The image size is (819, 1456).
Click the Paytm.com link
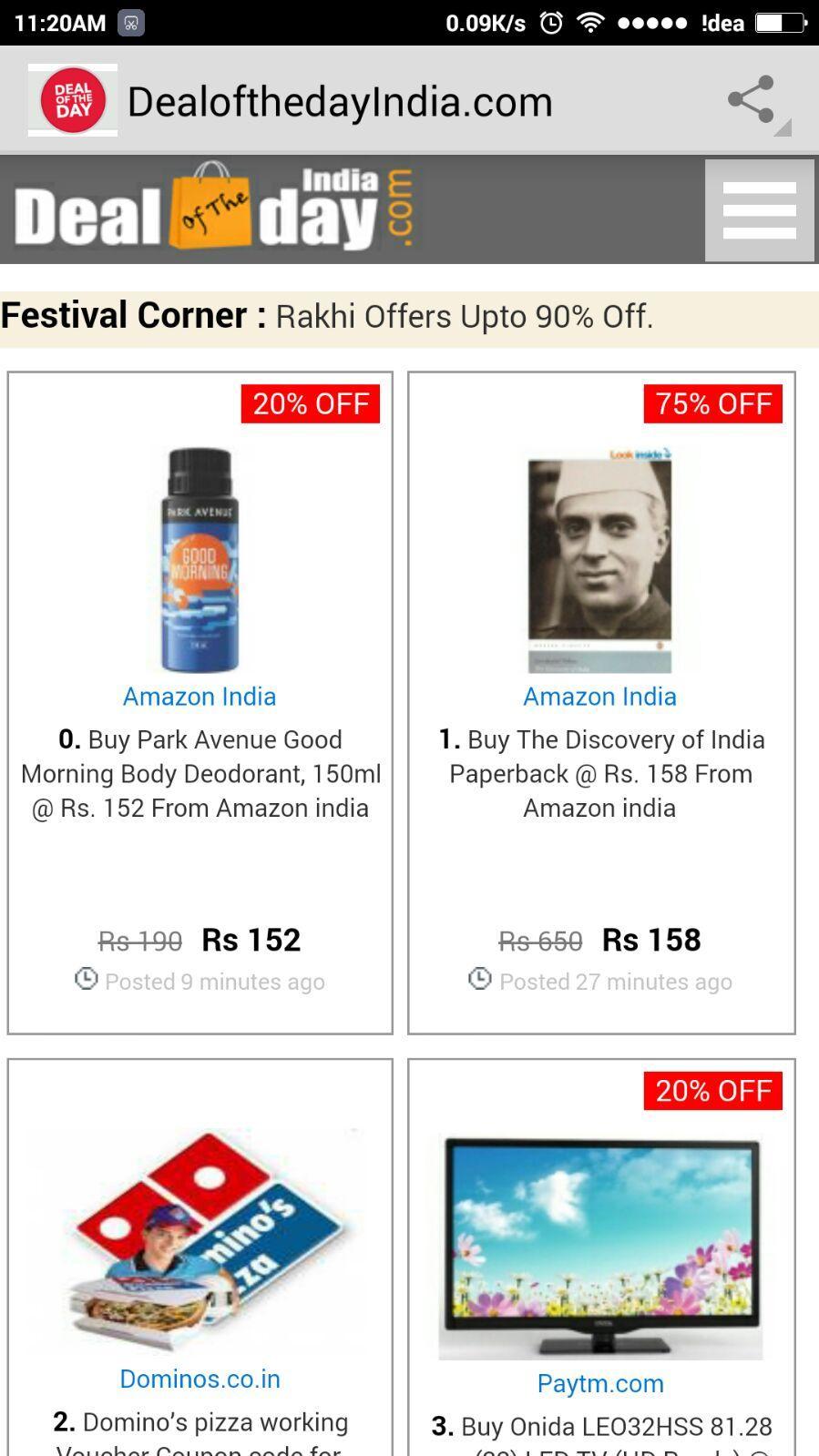coord(599,1382)
